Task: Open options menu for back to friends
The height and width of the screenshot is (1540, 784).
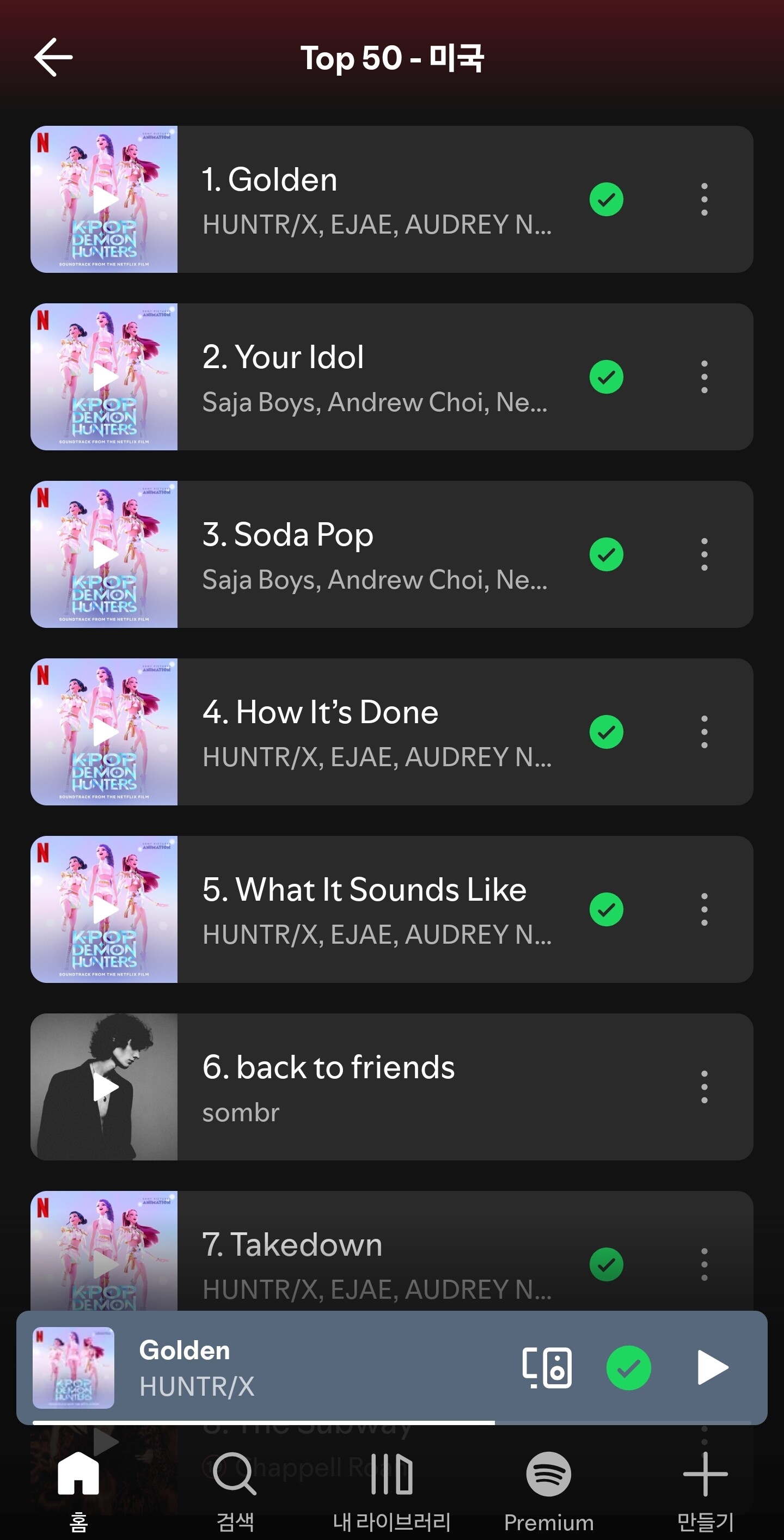Action: [x=704, y=1087]
